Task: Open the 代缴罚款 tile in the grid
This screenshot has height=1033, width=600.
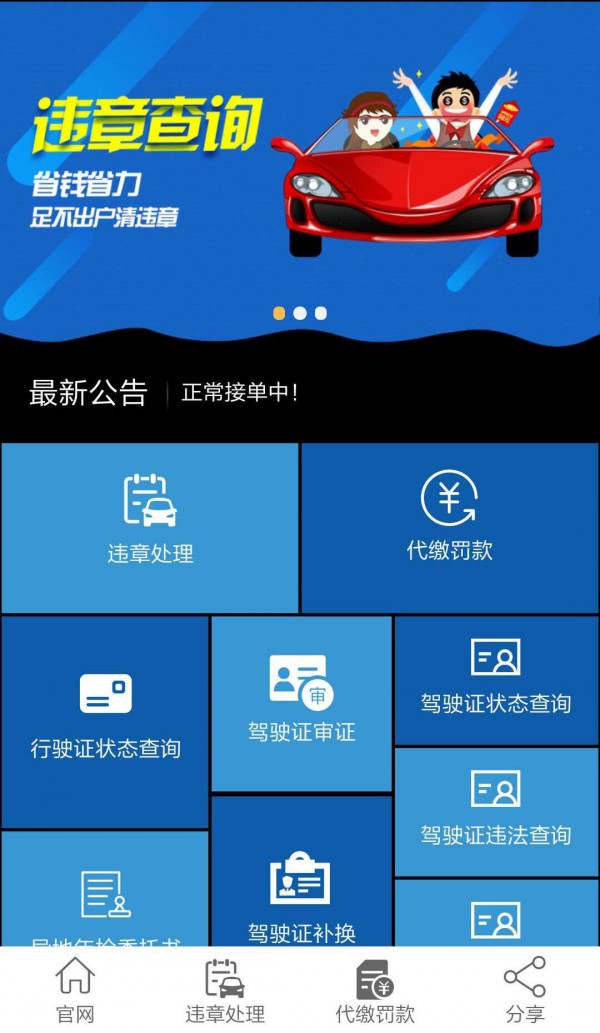Action: (450, 527)
